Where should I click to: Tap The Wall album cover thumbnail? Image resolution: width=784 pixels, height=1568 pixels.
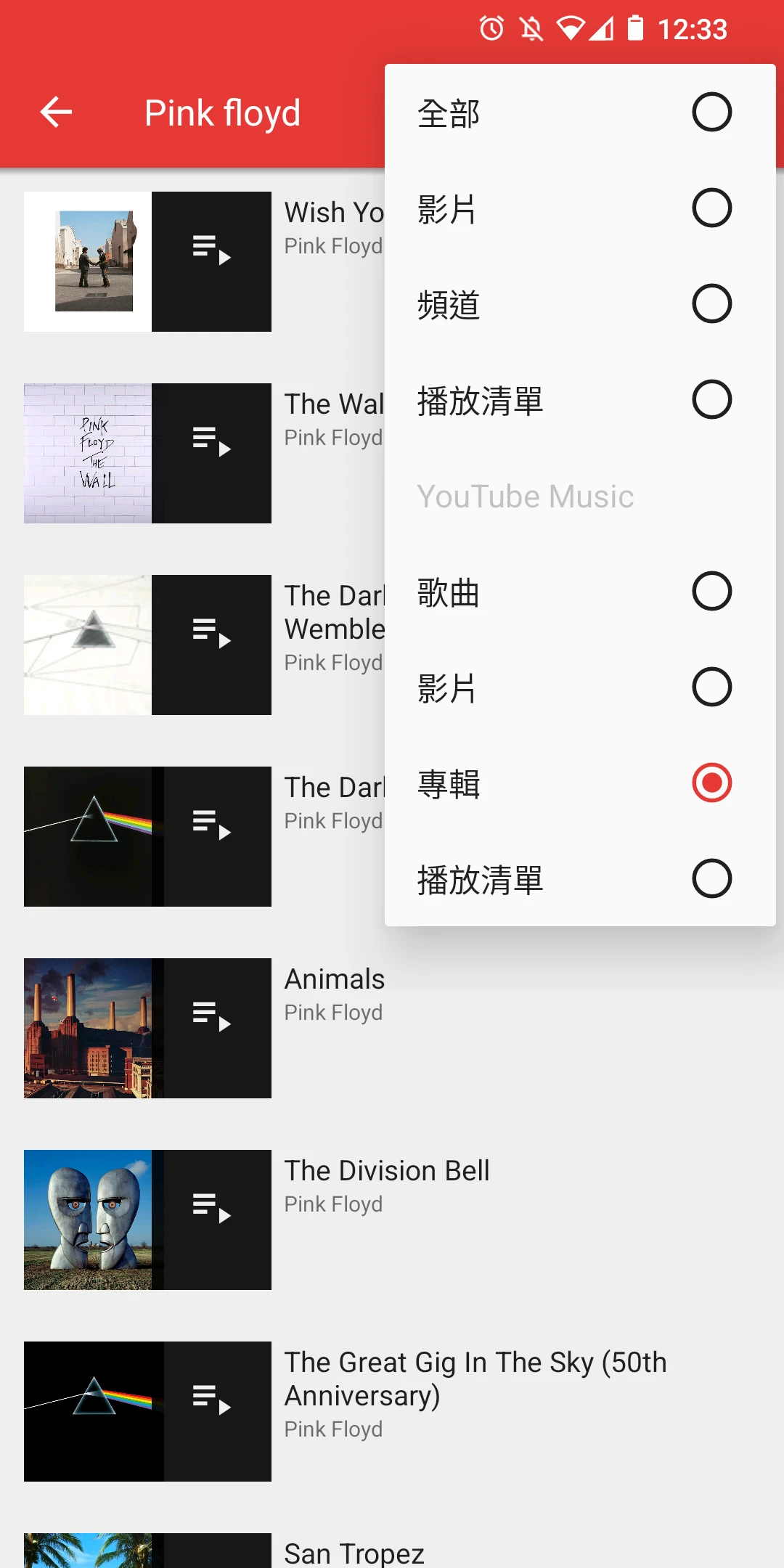pyautogui.click(x=88, y=454)
